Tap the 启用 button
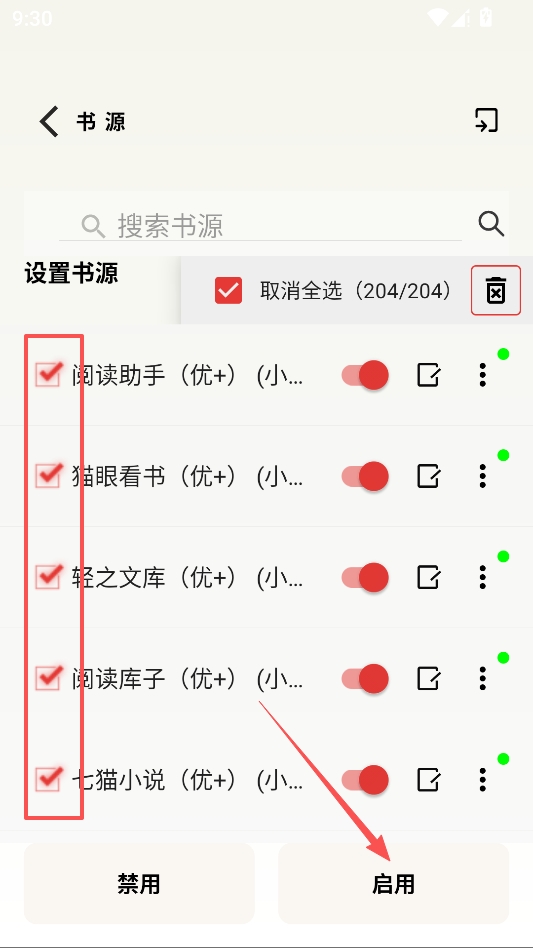Image resolution: width=533 pixels, height=948 pixels. 393,884
